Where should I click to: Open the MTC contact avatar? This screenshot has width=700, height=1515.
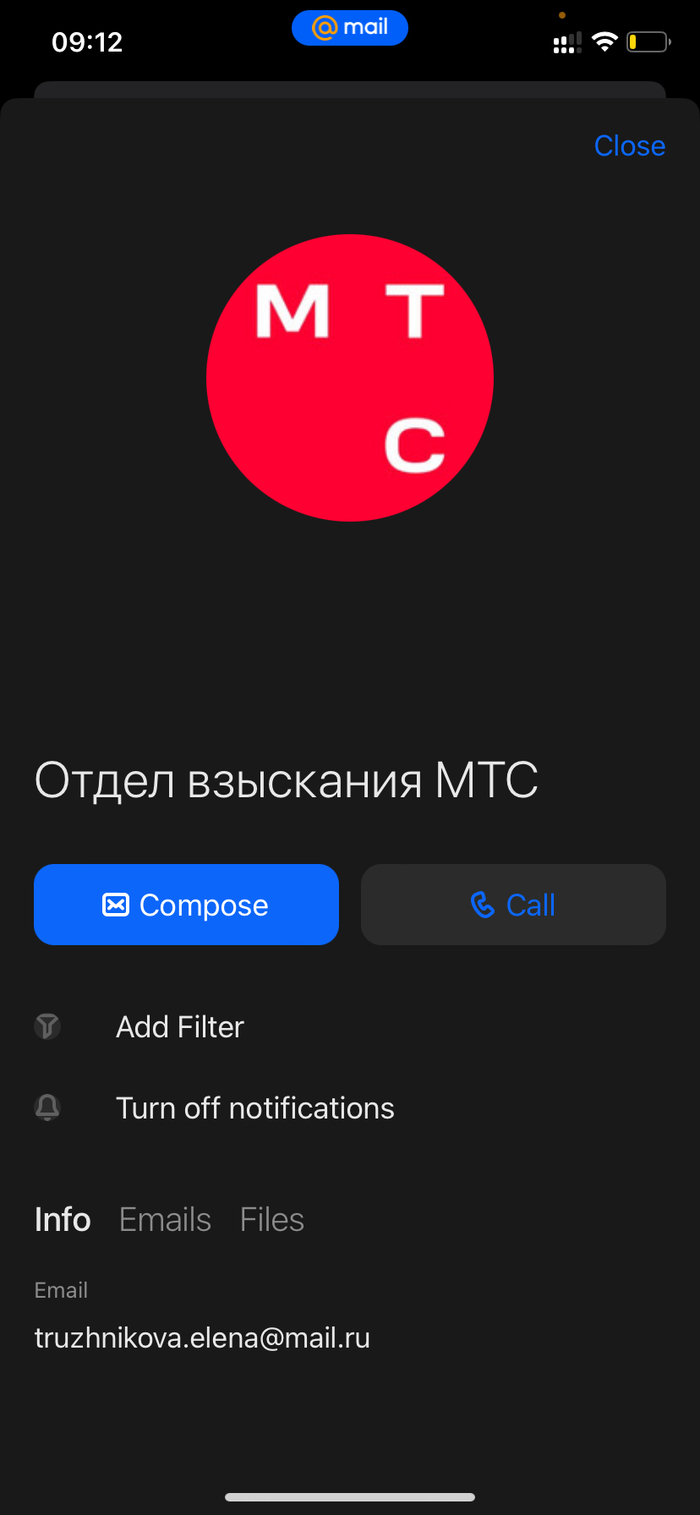350,378
